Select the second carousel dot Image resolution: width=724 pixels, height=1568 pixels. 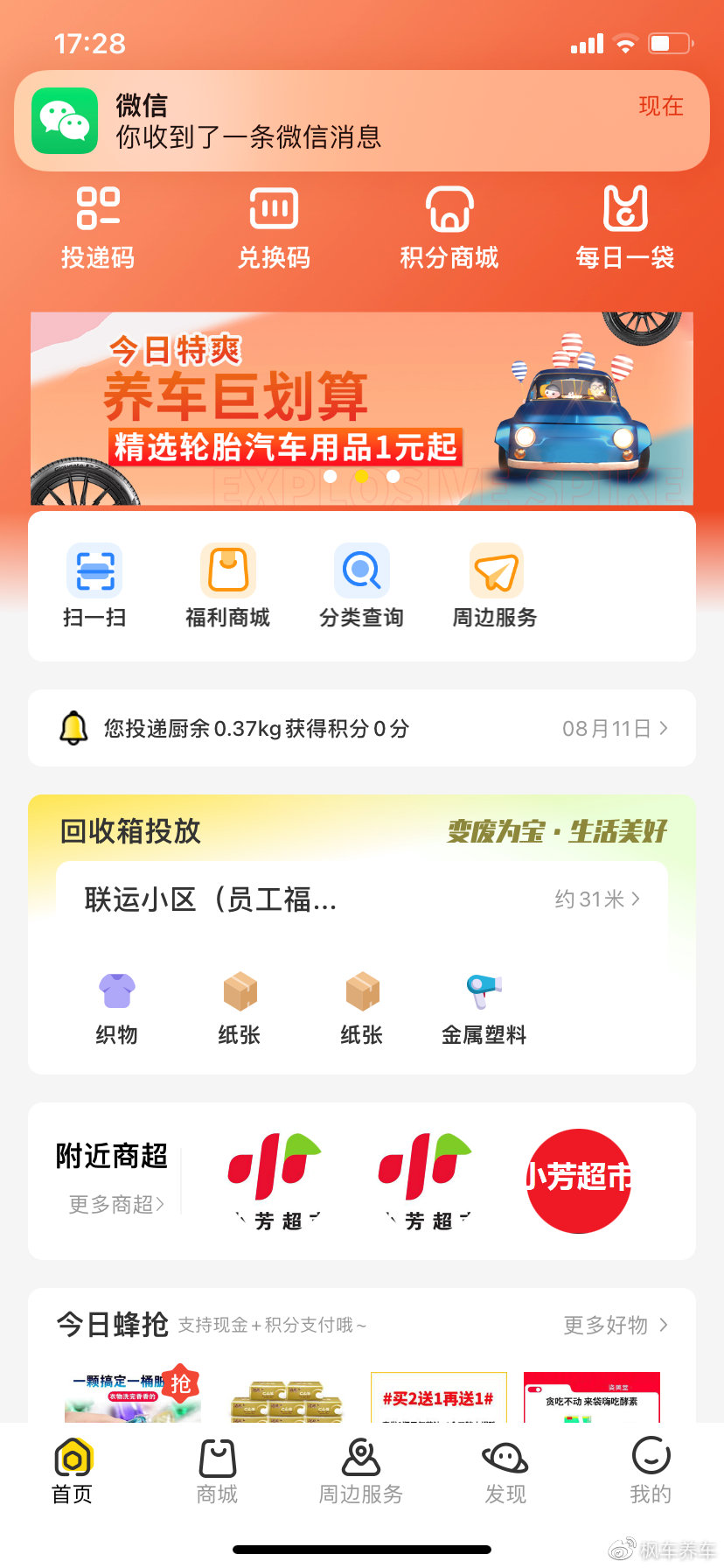coord(362,477)
